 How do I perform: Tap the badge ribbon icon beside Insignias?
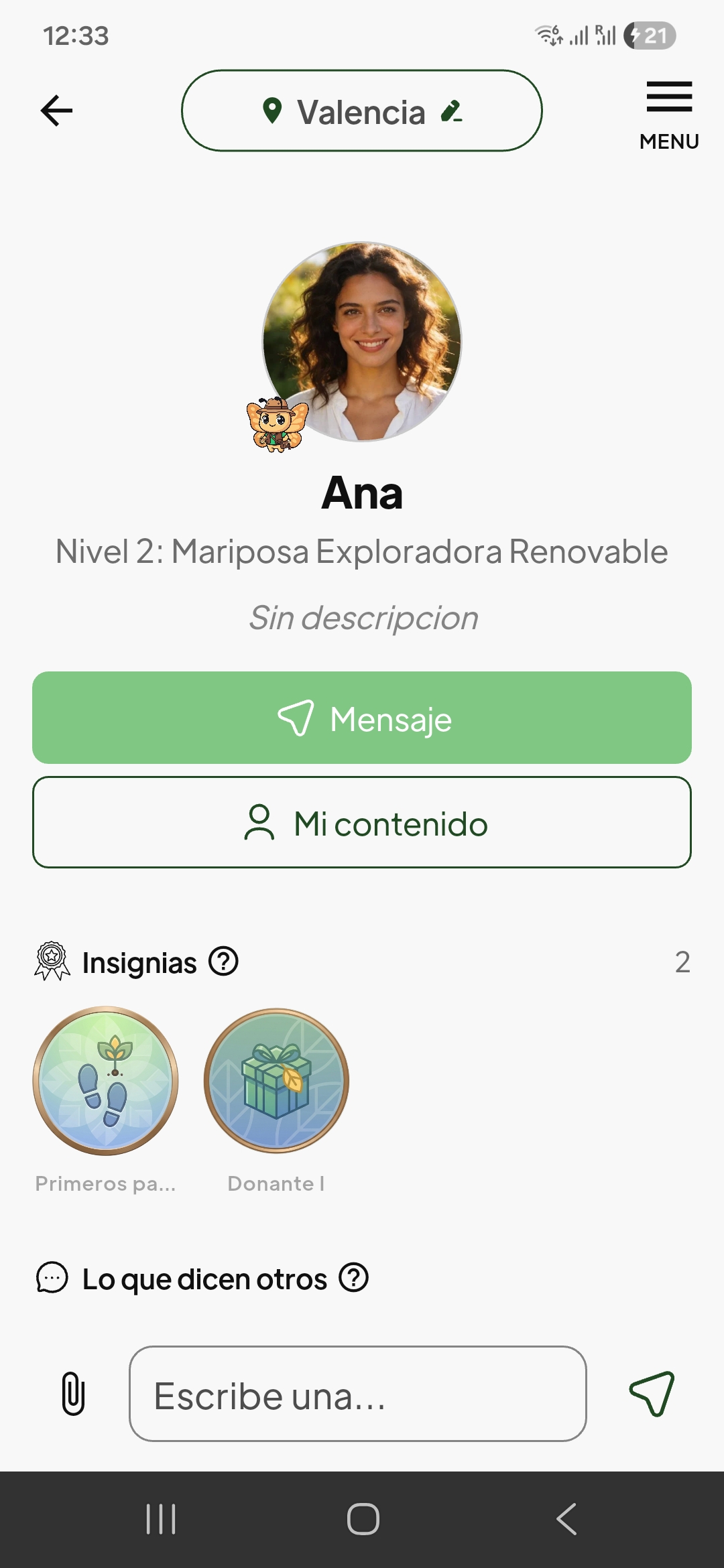(x=52, y=962)
